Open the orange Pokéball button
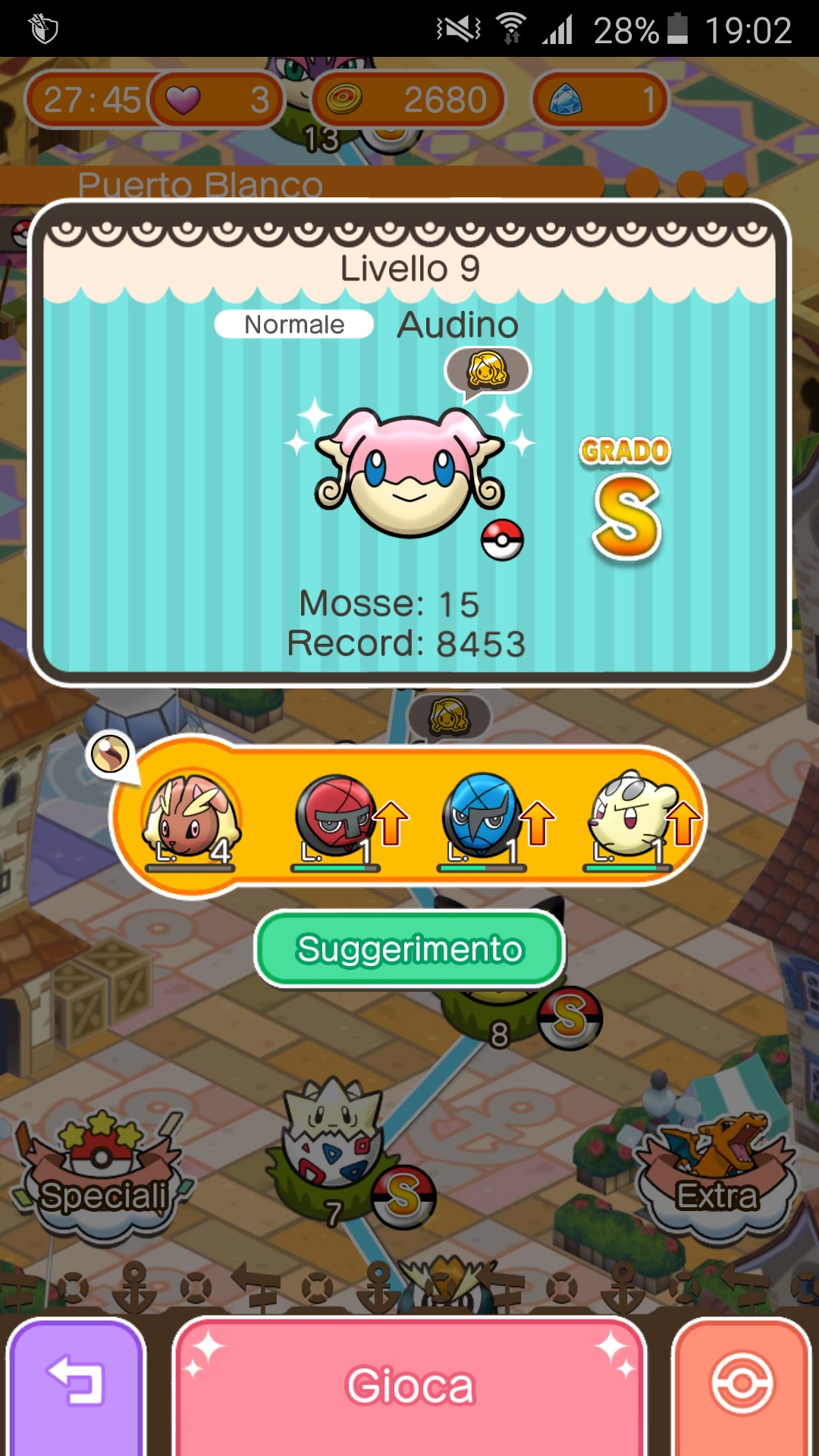The height and width of the screenshot is (1456, 819). (x=742, y=1386)
